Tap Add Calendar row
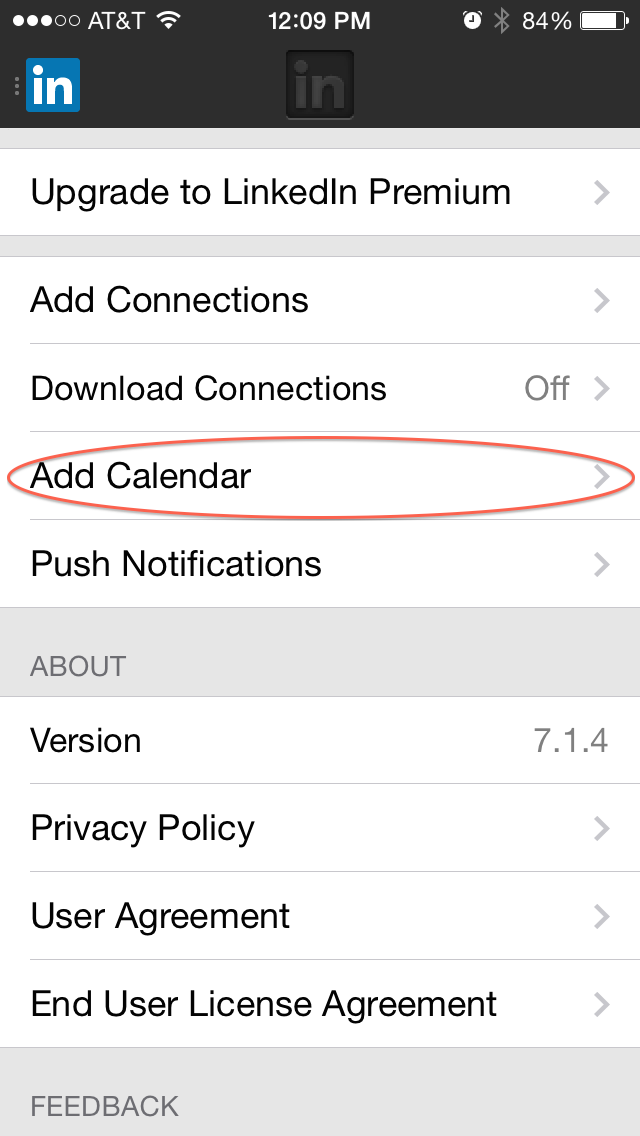Image resolution: width=640 pixels, height=1136 pixels. 320,476
